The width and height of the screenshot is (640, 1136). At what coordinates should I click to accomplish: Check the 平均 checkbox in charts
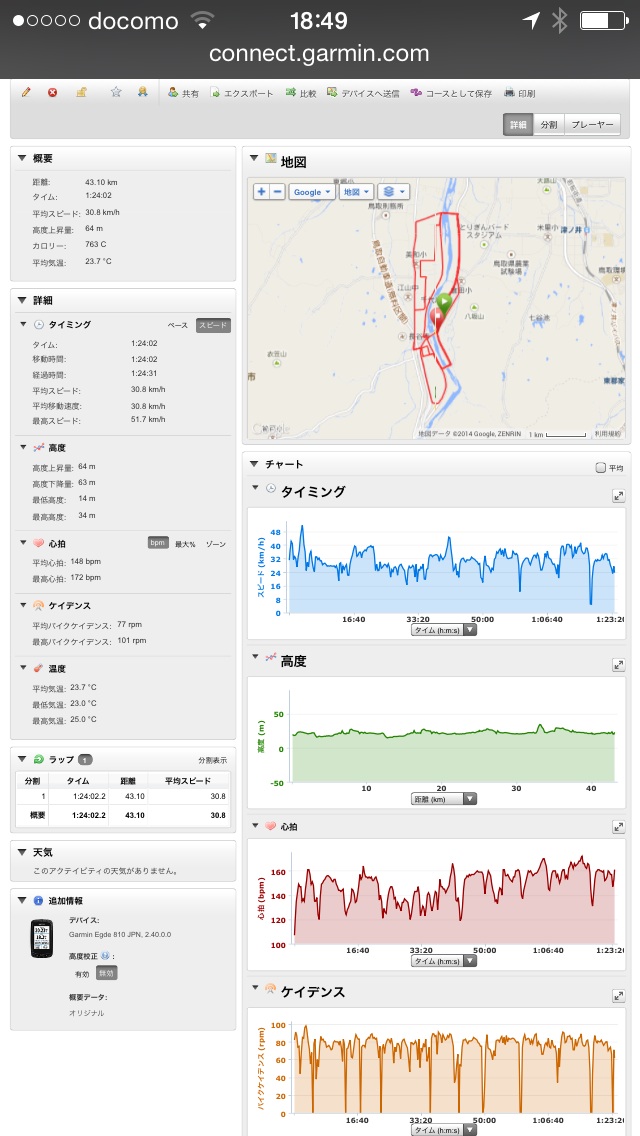pos(600,466)
